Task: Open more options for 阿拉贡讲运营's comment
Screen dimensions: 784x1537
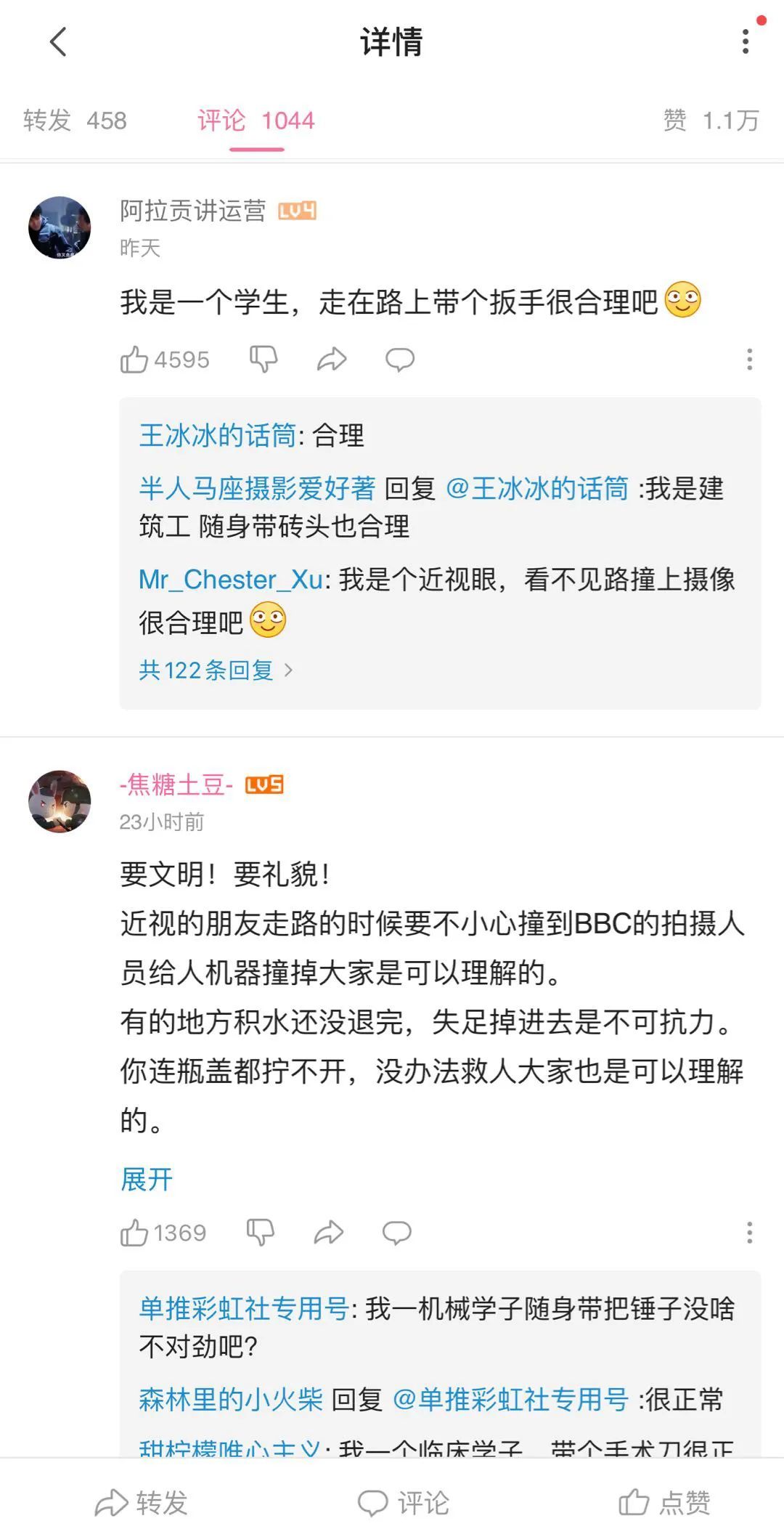Action: pos(749,360)
